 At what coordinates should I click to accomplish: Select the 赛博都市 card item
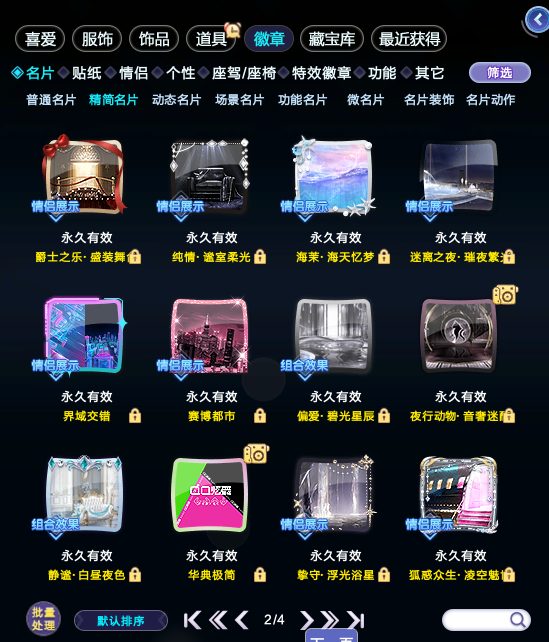click(211, 358)
